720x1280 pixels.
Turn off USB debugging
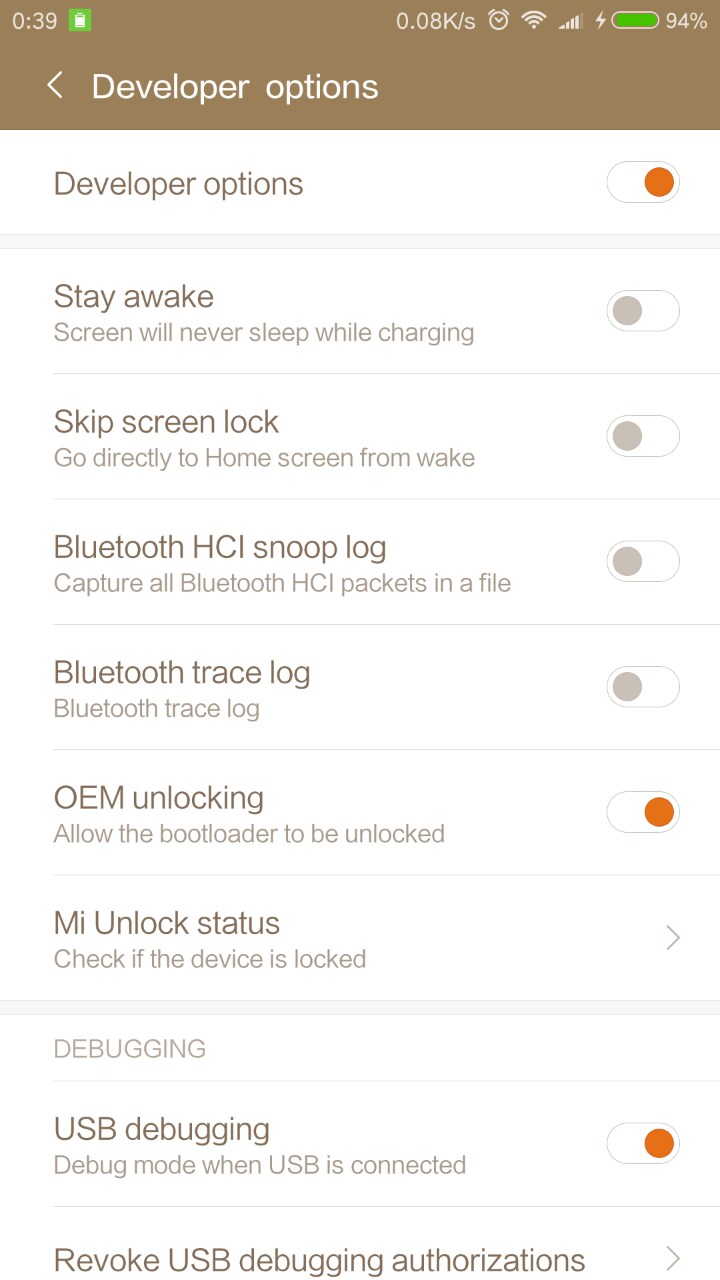pyautogui.click(x=643, y=1143)
